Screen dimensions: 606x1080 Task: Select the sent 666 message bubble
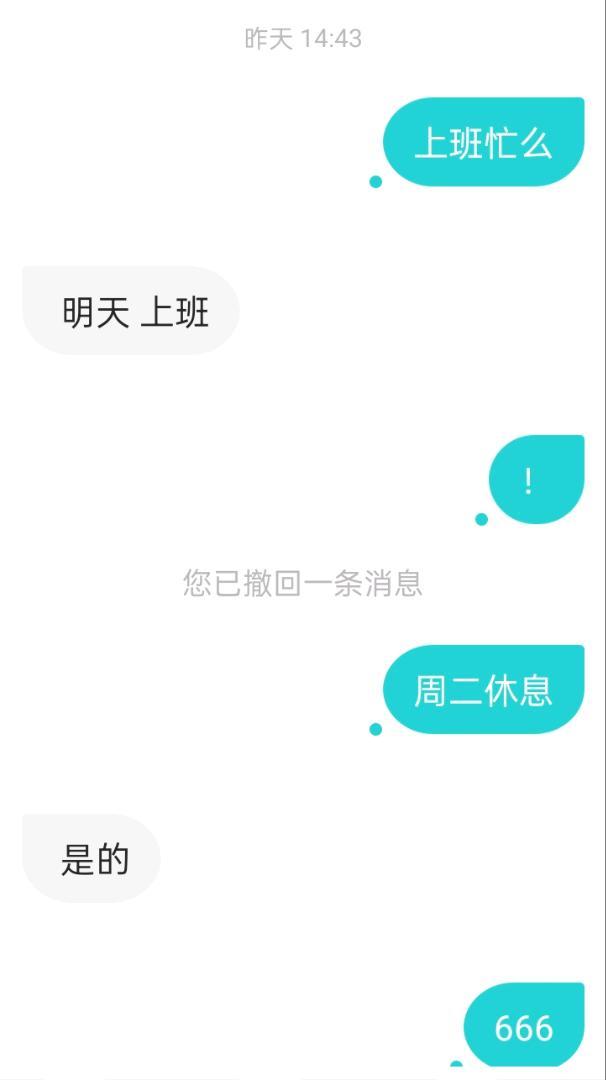click(x=524, y=1027)
